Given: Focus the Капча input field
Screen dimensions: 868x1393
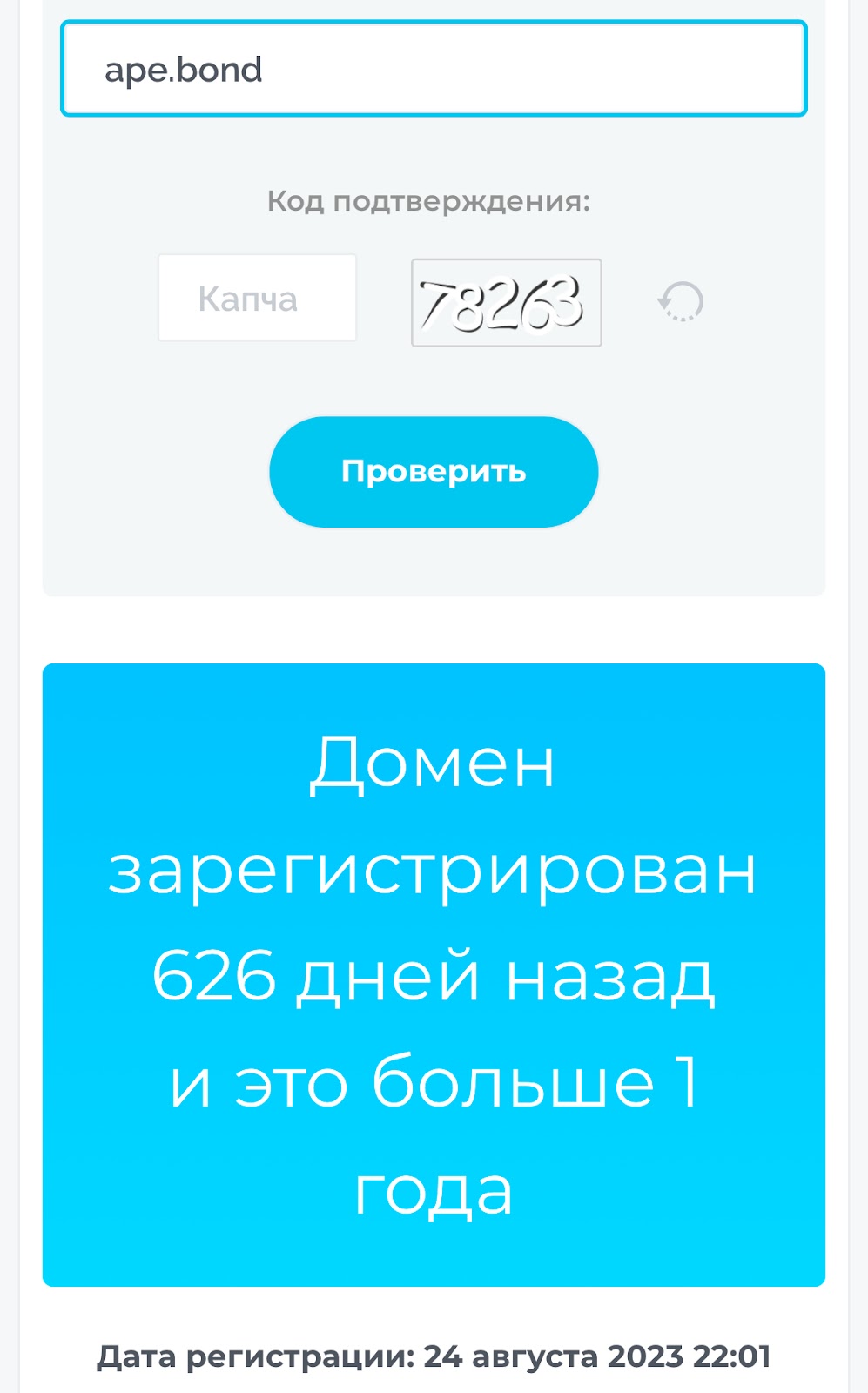Looking at the screenshot, I should 257,299.
